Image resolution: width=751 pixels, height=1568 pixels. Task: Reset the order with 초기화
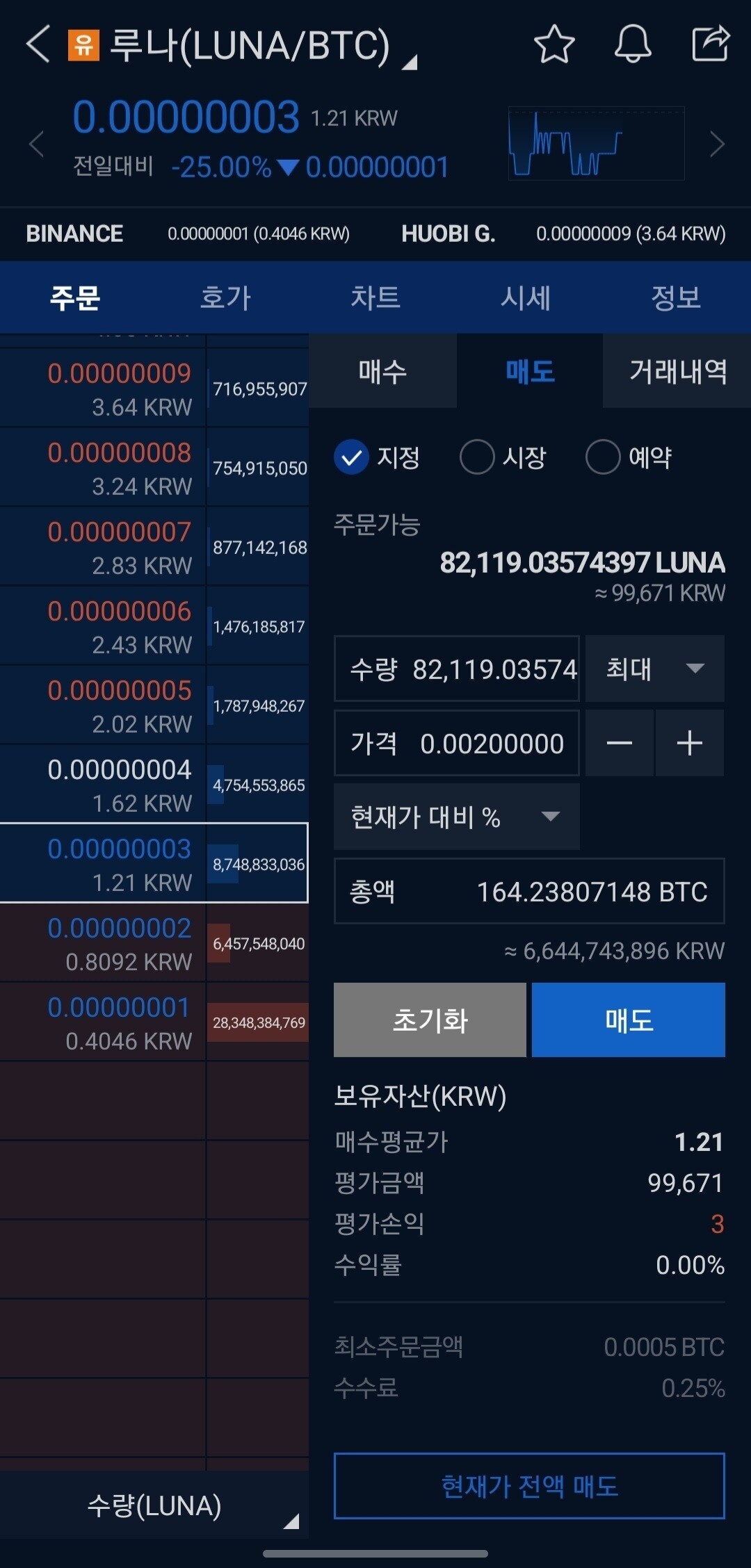[x=430, y=1020]
